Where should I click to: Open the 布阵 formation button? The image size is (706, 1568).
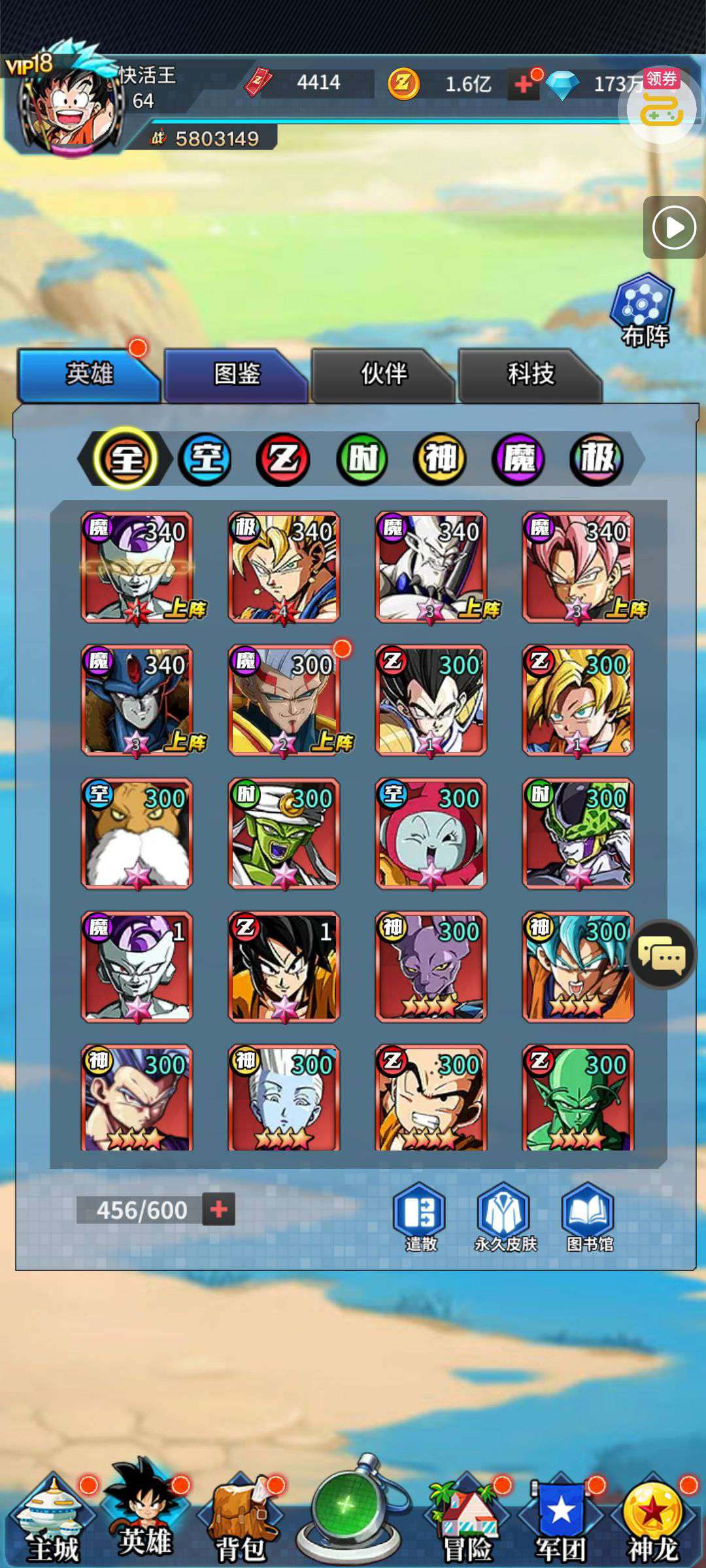pyautogui.click(x=643, y=311)
